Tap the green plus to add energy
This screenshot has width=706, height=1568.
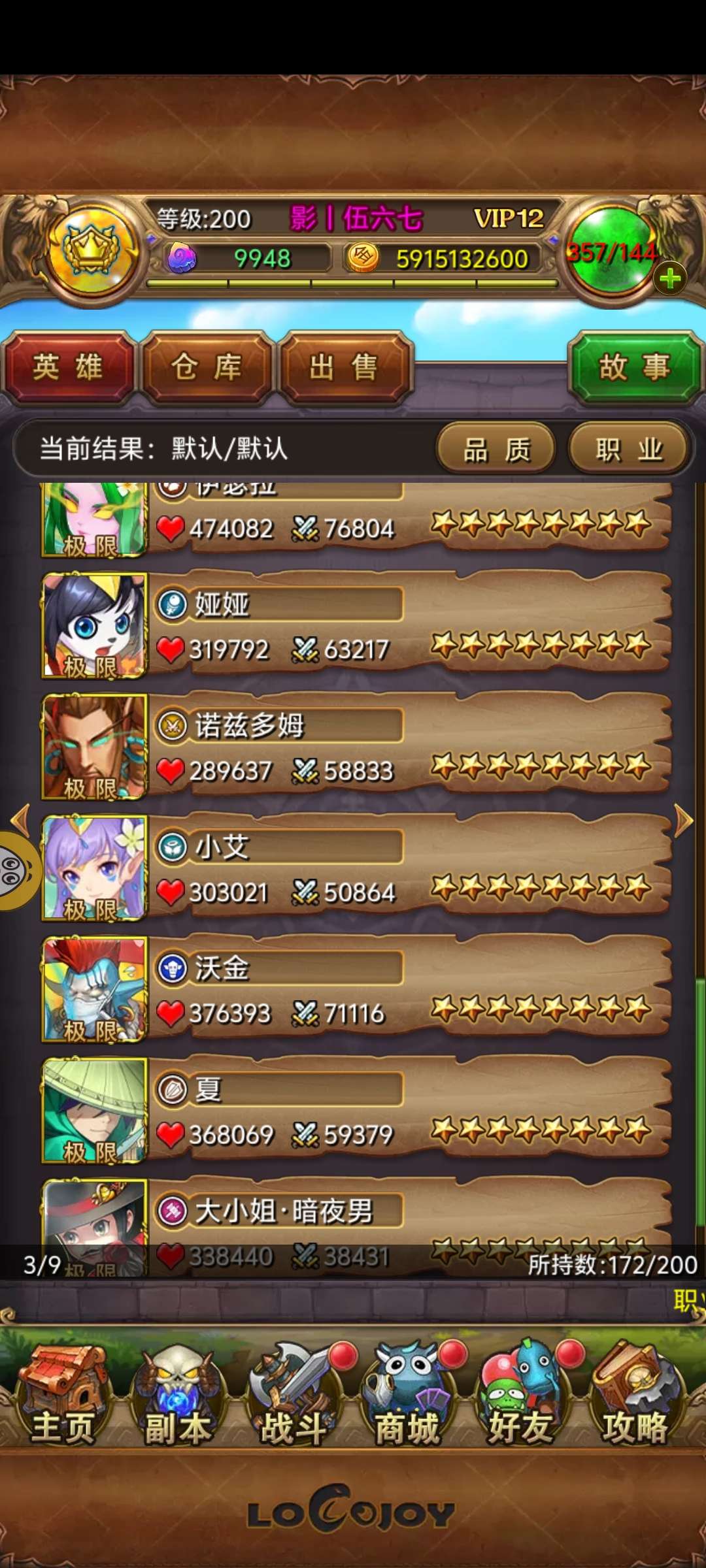tap(669, 280)
